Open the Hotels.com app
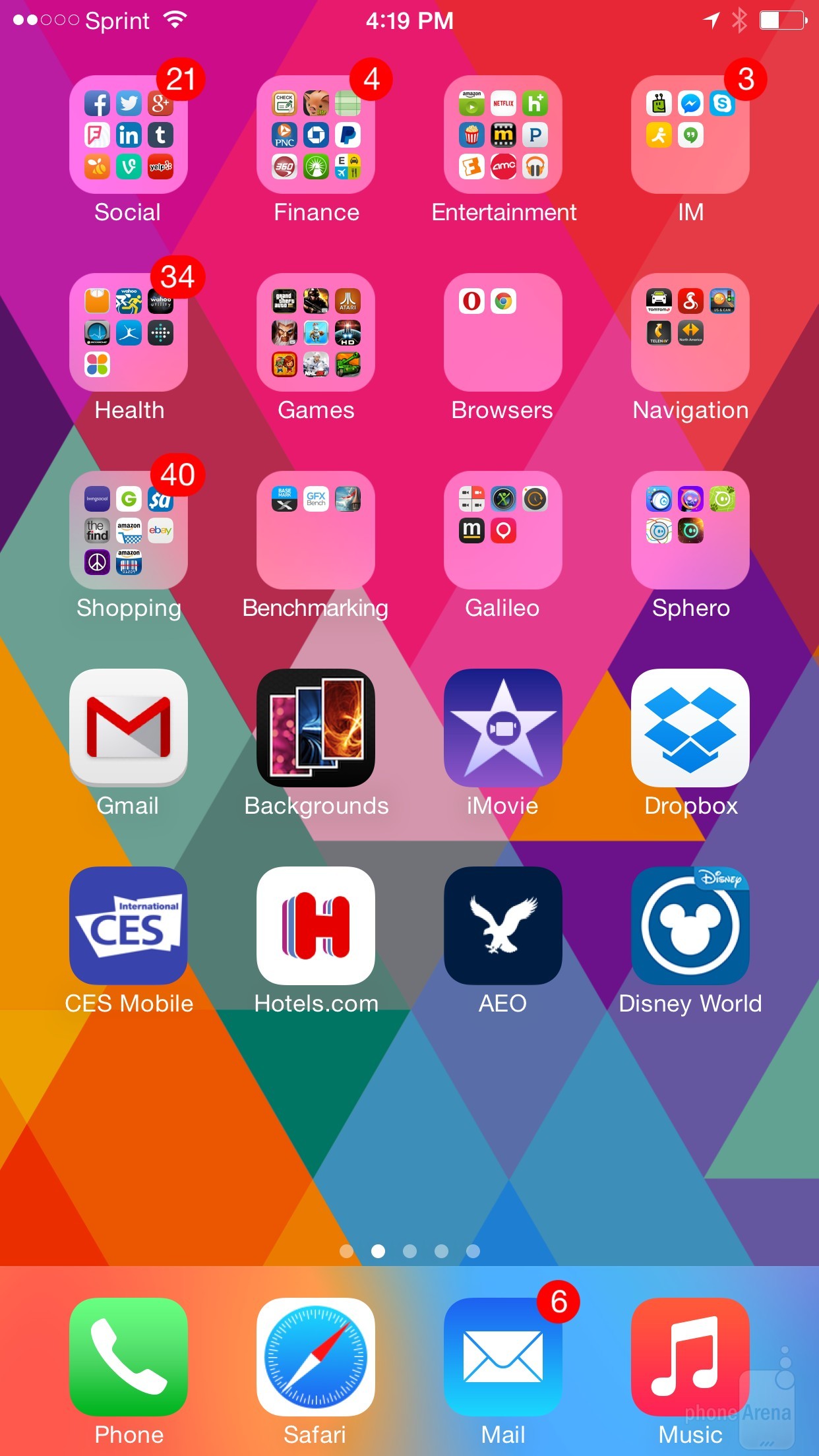Viewport: 819px width, 1456px height. pos(316,926)
